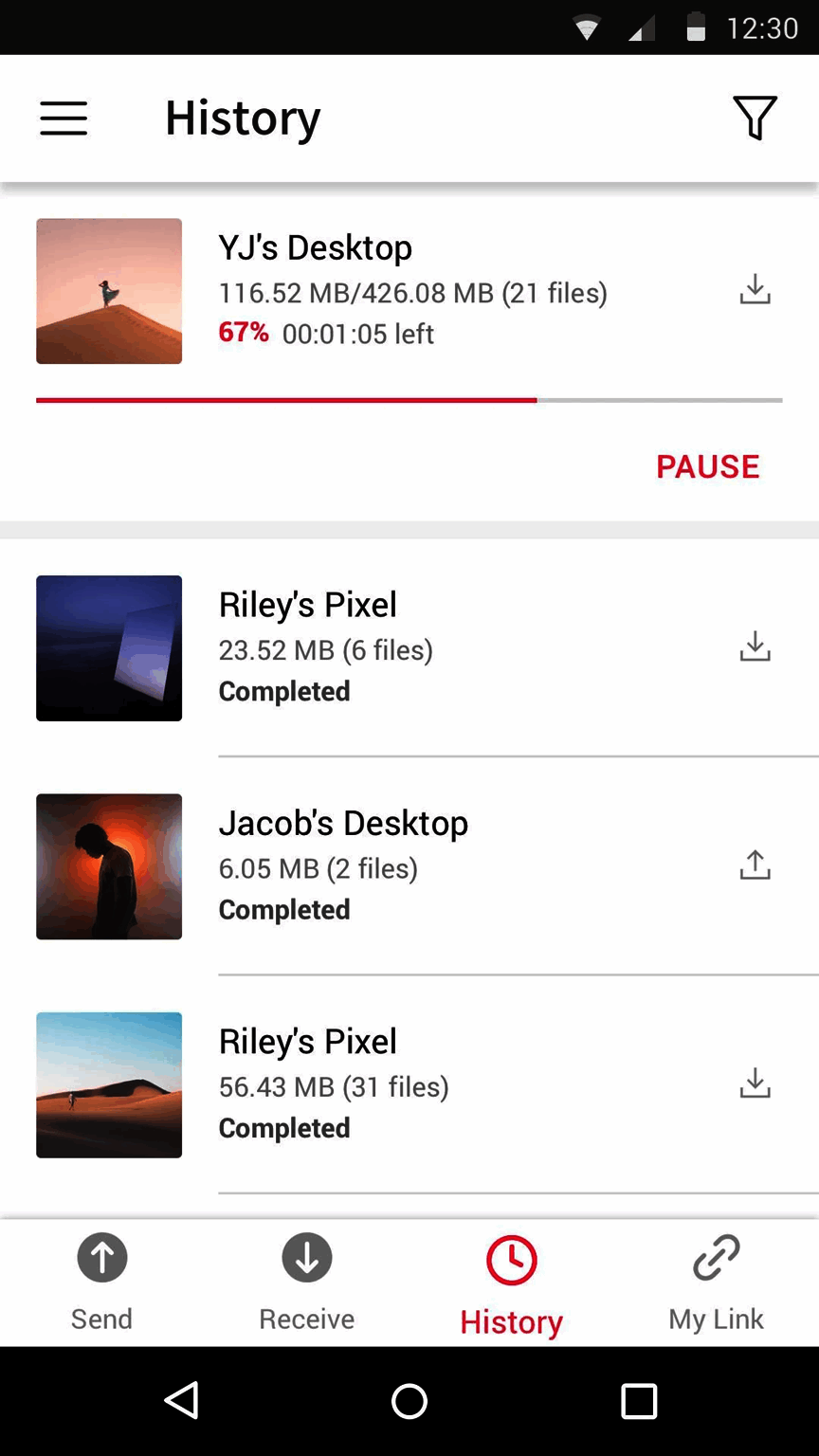Tap download icon for Riley's Pixel 31 files
Image resolution: width=819 pixels, height=1456 pixels.
coord(755,1083)
